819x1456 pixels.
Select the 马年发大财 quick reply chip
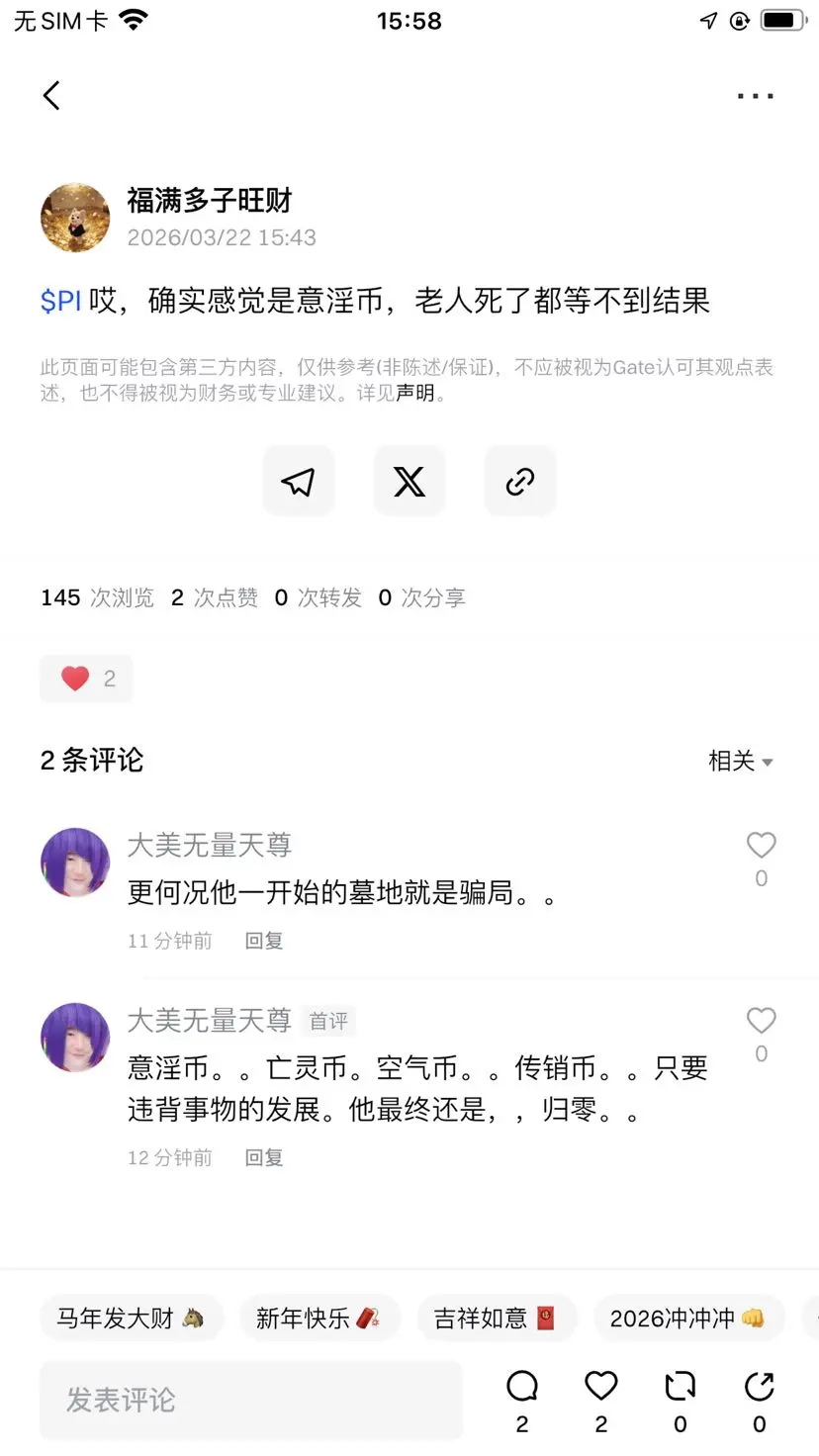pos(132,1319)
